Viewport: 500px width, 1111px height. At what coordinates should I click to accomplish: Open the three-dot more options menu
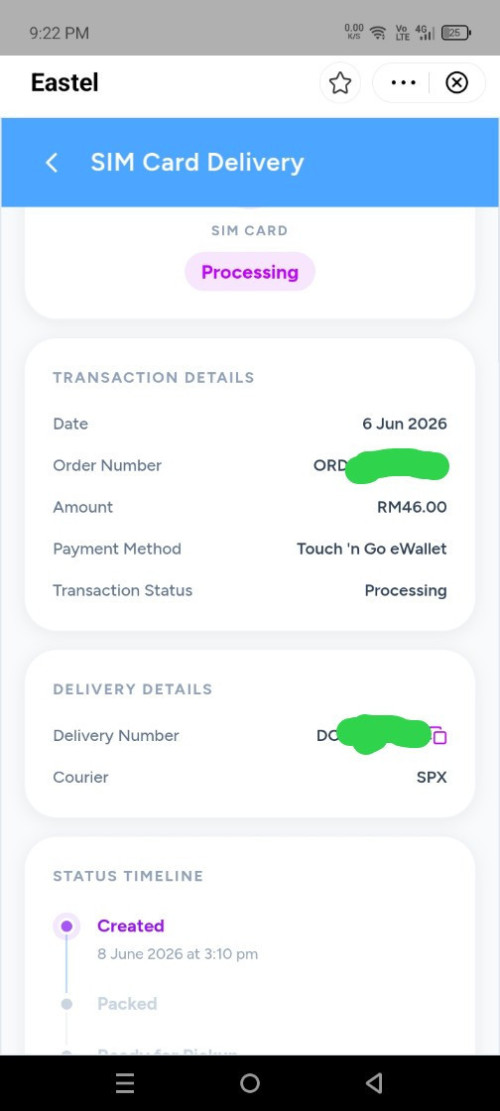[404, 84]
